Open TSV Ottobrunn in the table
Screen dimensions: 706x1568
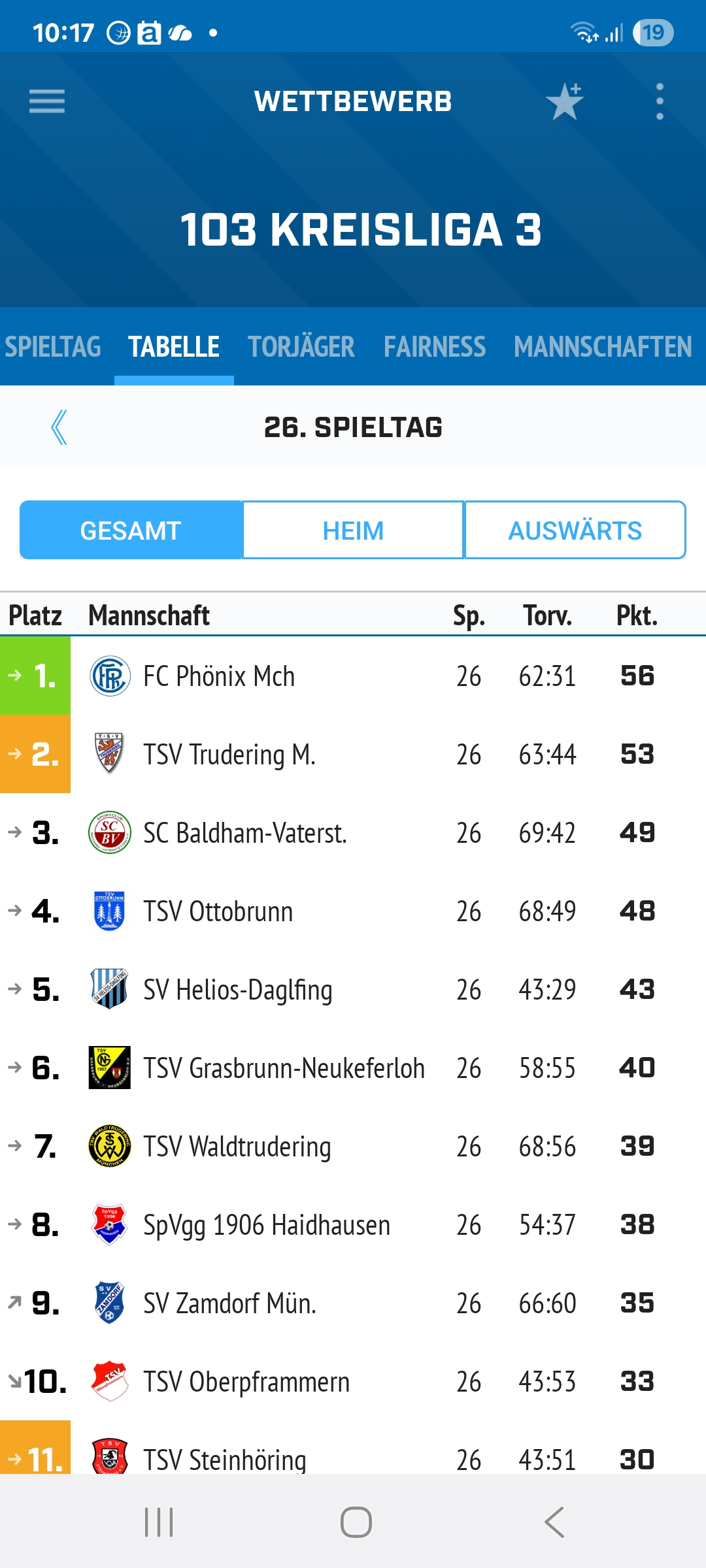point(353,911)
